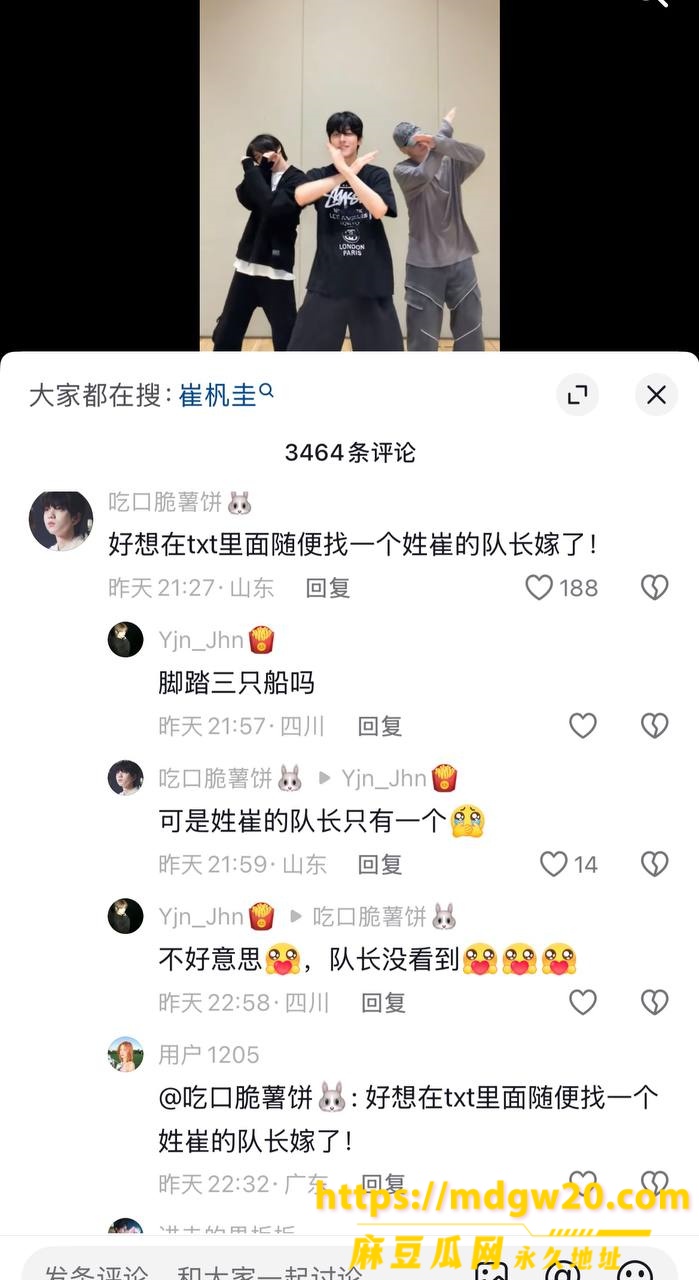Close the comments panel
699x1280 pixels.
pos(656,395)
